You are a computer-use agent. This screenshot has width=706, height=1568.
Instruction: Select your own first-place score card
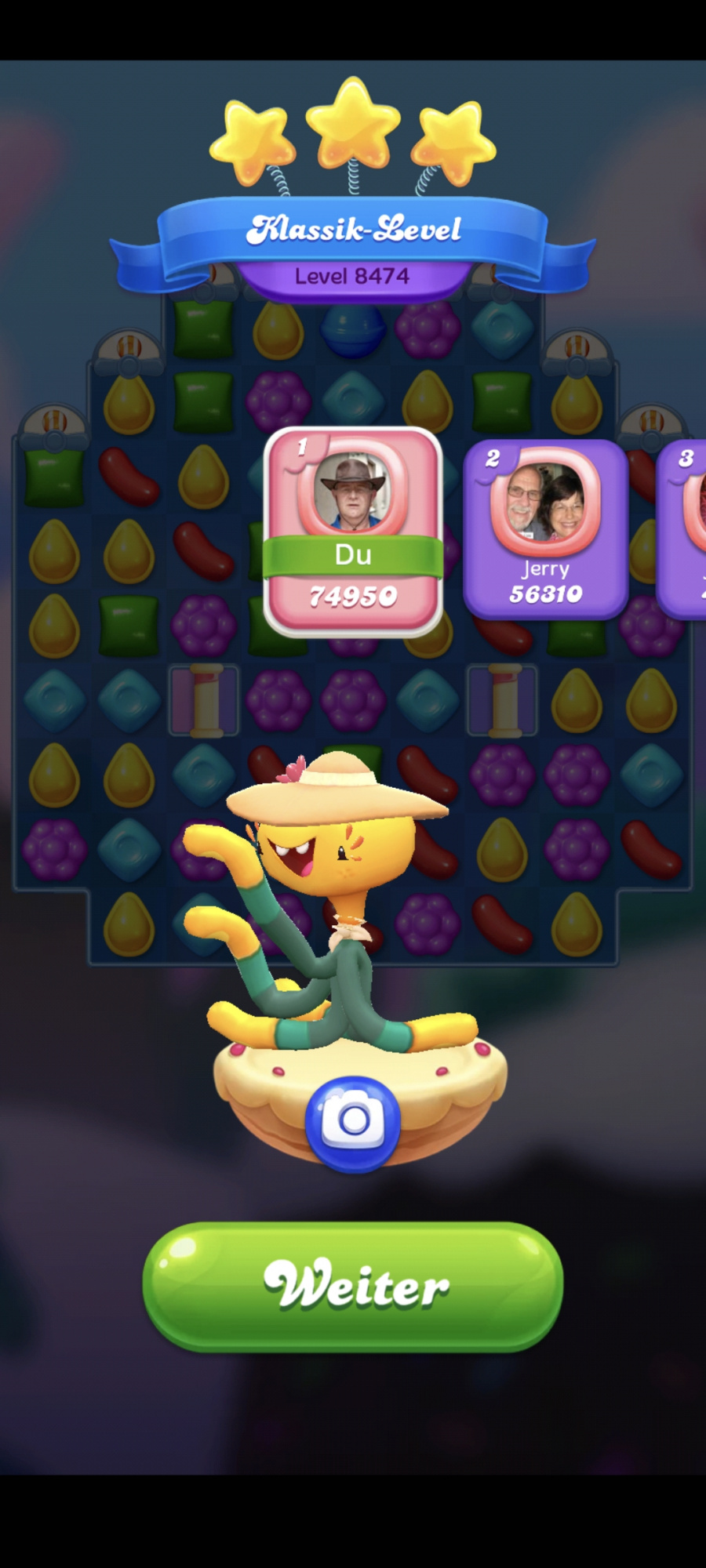pos(353,532)
